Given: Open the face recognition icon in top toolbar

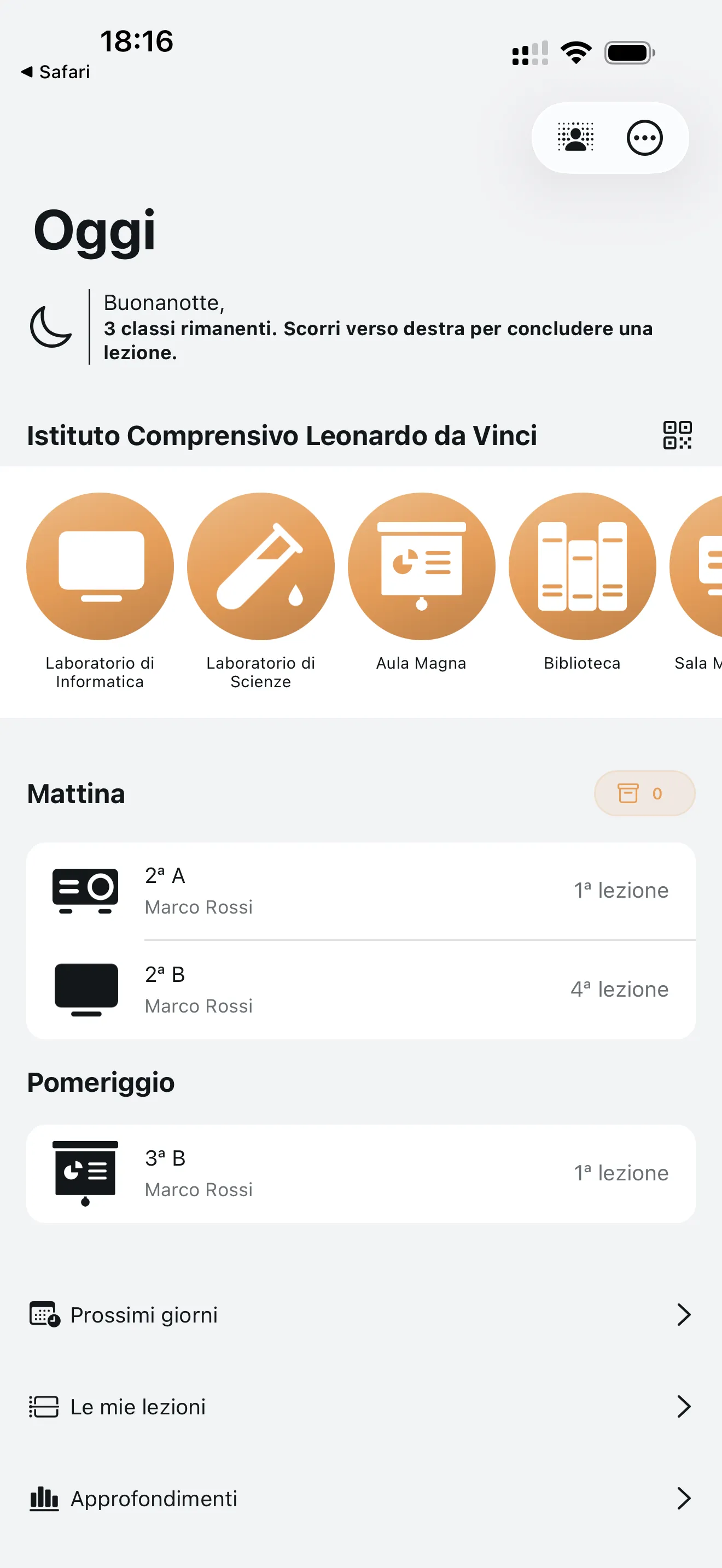Looking at the screenshot, I should pyautogui.click(x=575, y=138).
